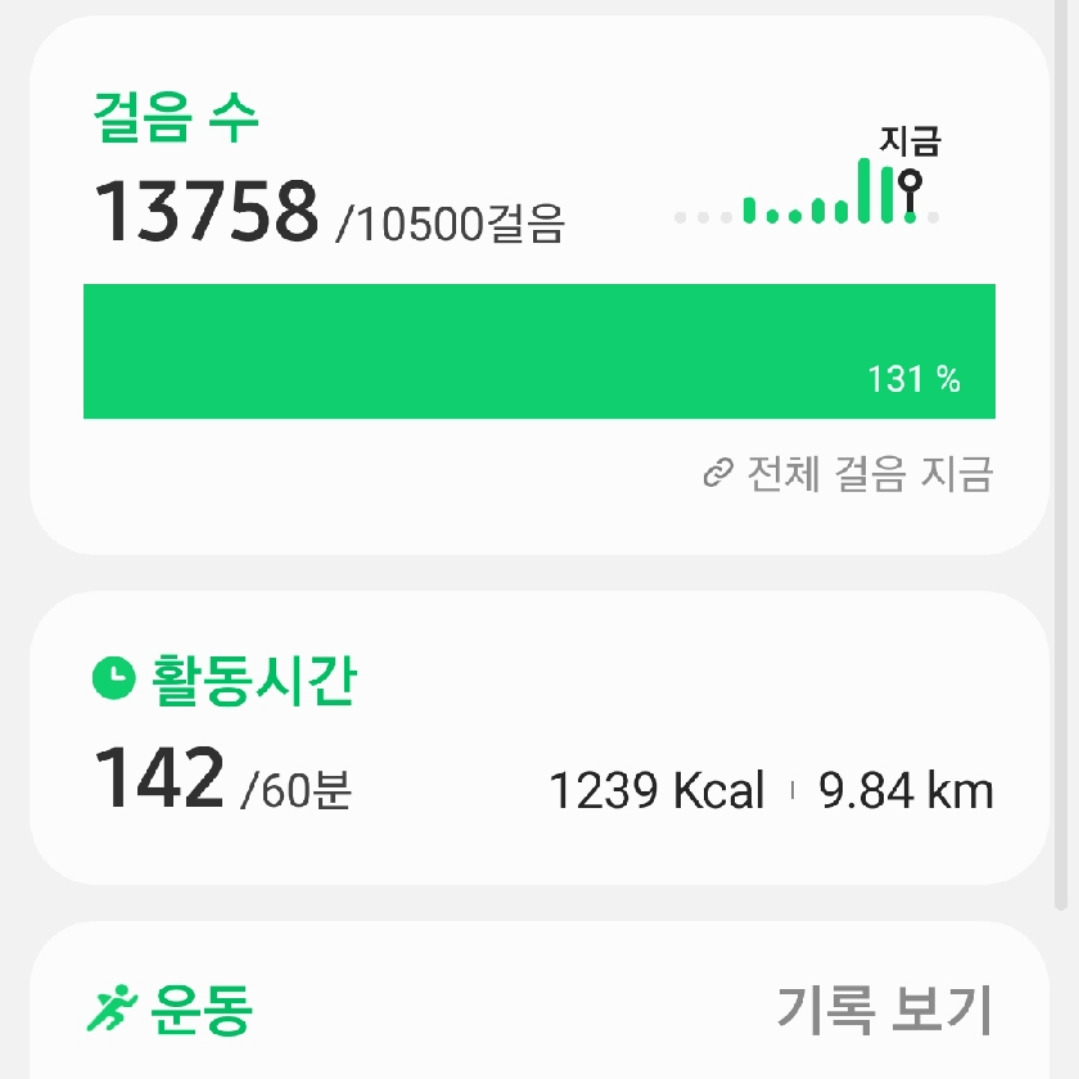Tap the 전체 걸음 지금 link

pyautogui.click(x=848, y=474)
